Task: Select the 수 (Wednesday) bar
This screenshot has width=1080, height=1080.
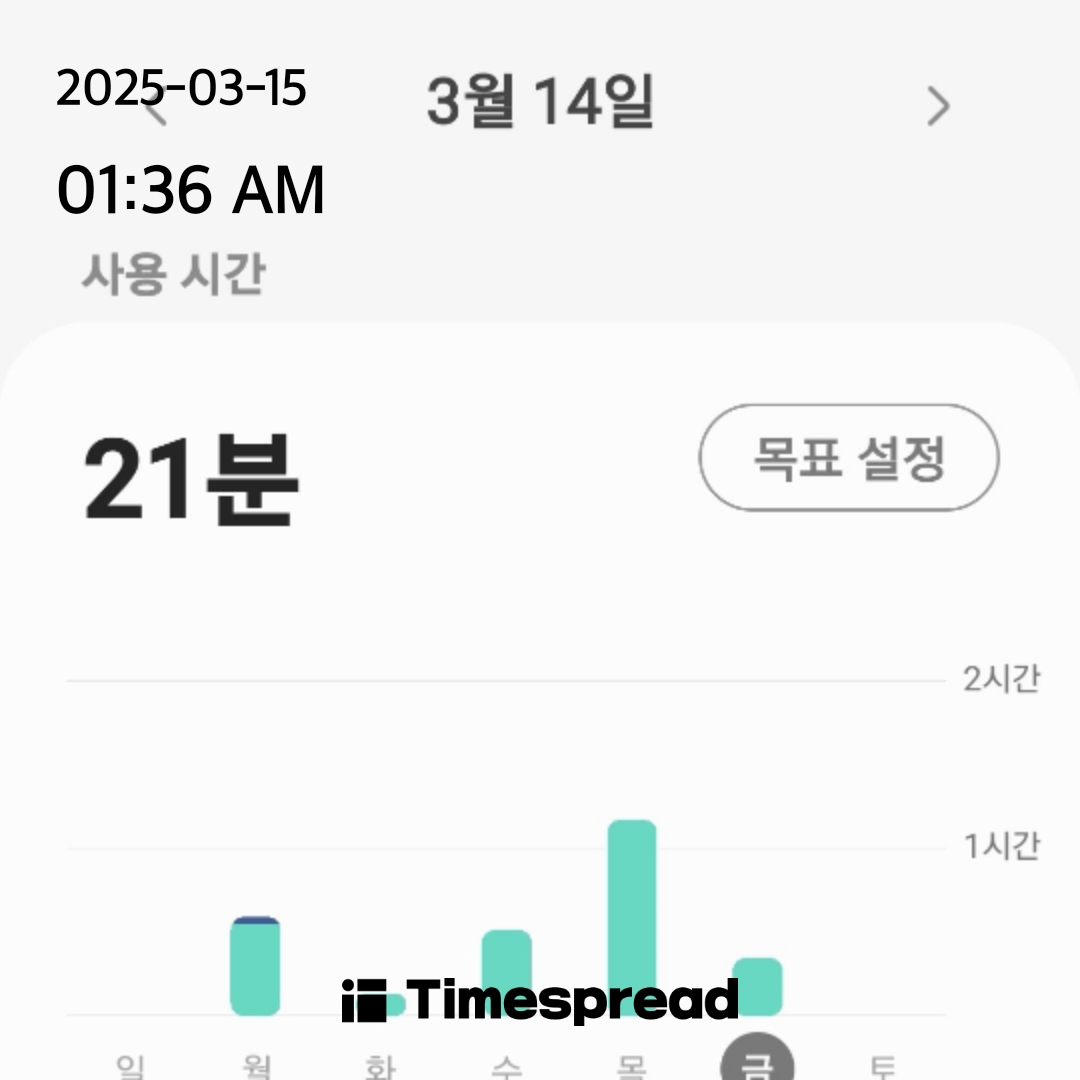Action: [x=506, y=973]
